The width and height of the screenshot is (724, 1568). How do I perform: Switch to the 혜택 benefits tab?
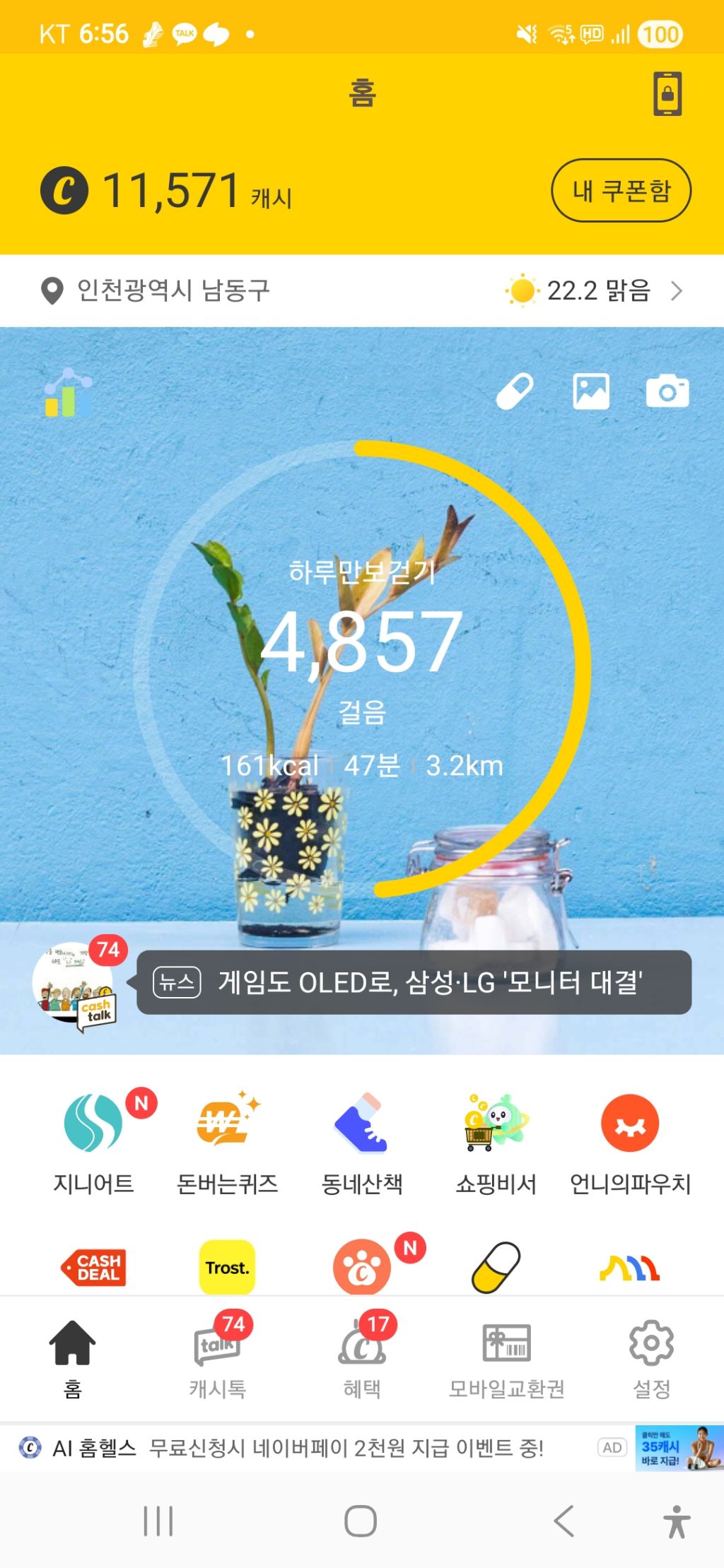pyautogui.click(x=362, y=1357)
